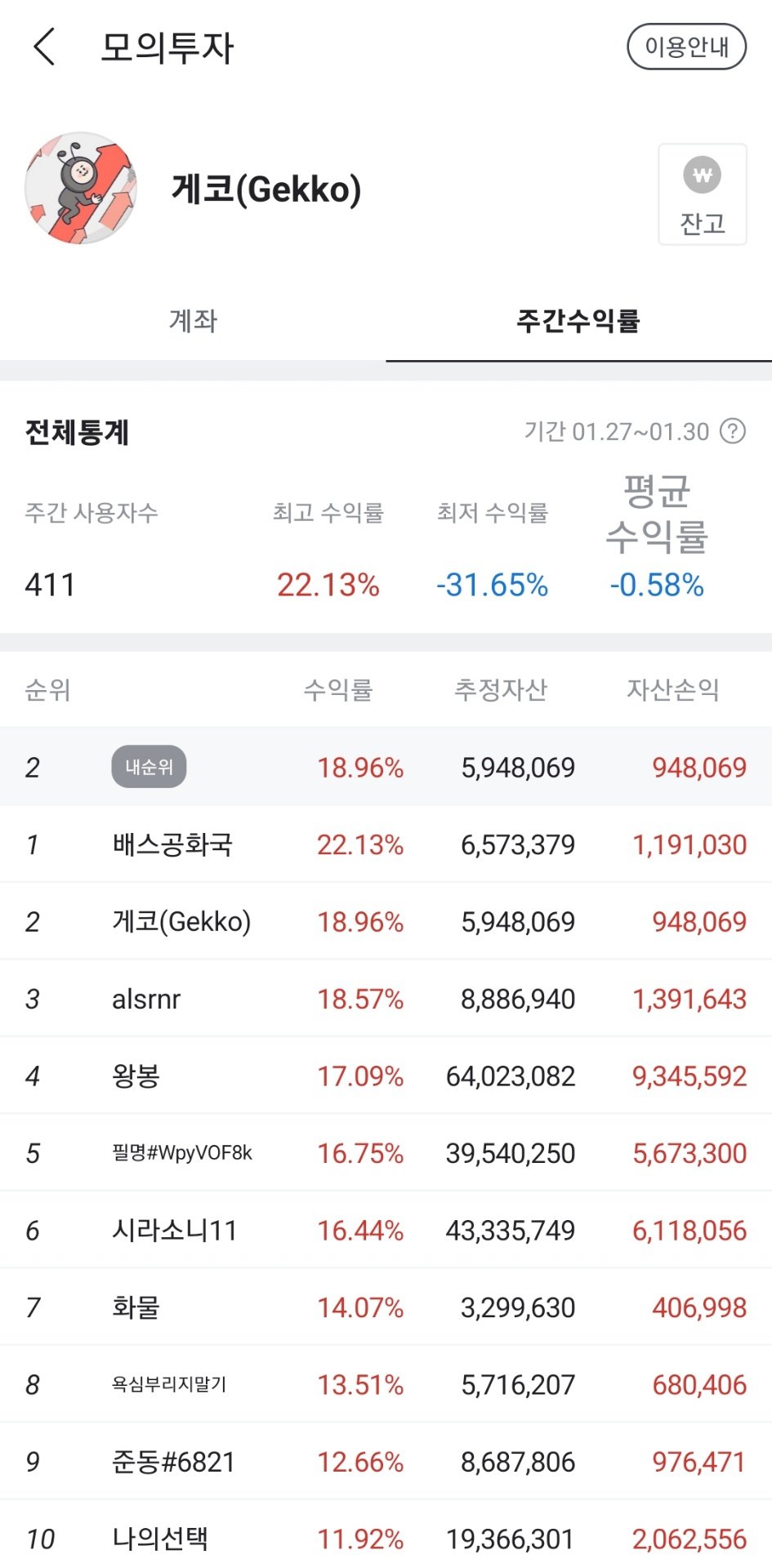
Task: Tap the 22.13% highest return figure
Action: tap(328, 585)
